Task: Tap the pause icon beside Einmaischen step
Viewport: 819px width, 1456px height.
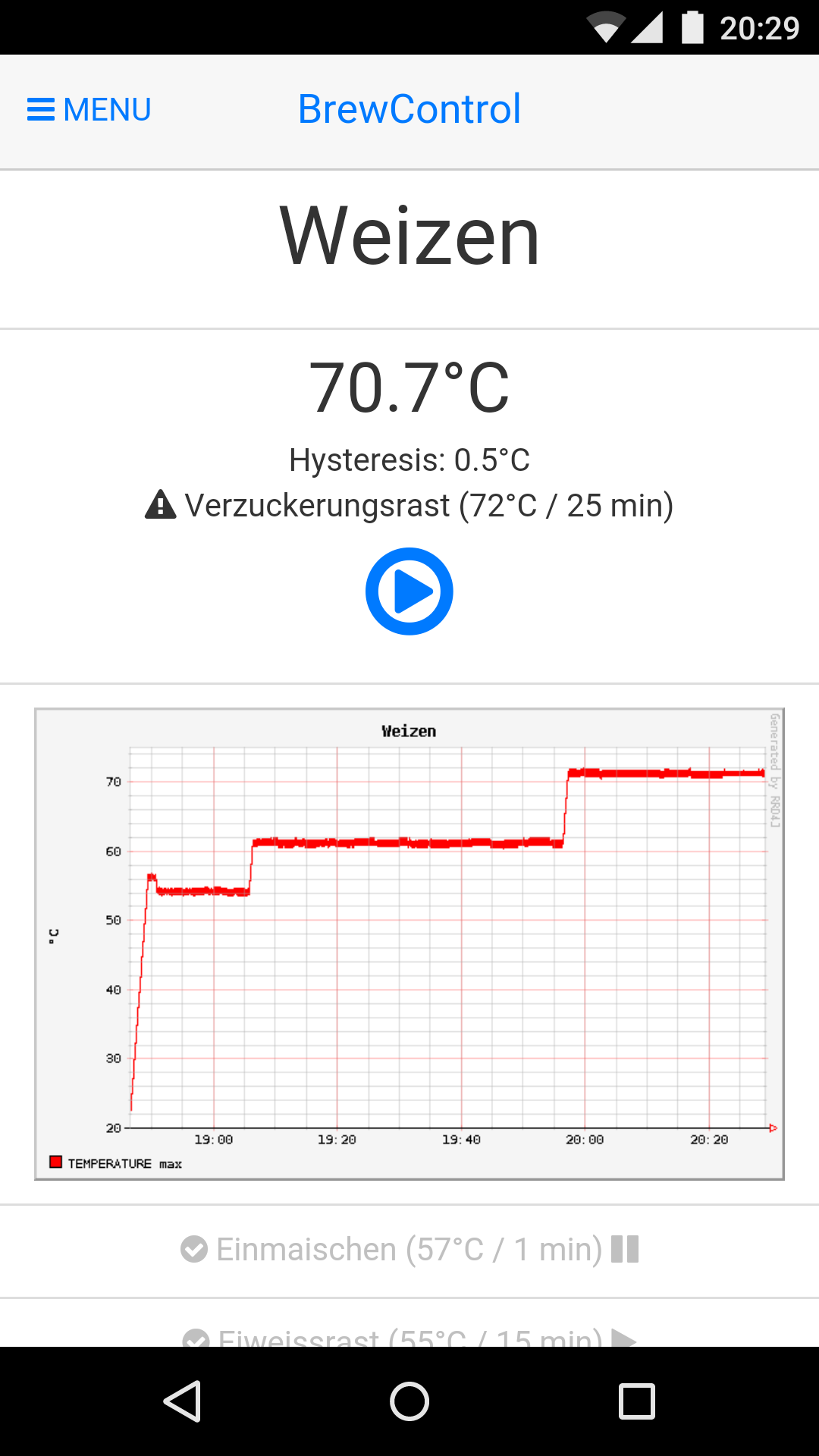Action: coord(625,1249)
